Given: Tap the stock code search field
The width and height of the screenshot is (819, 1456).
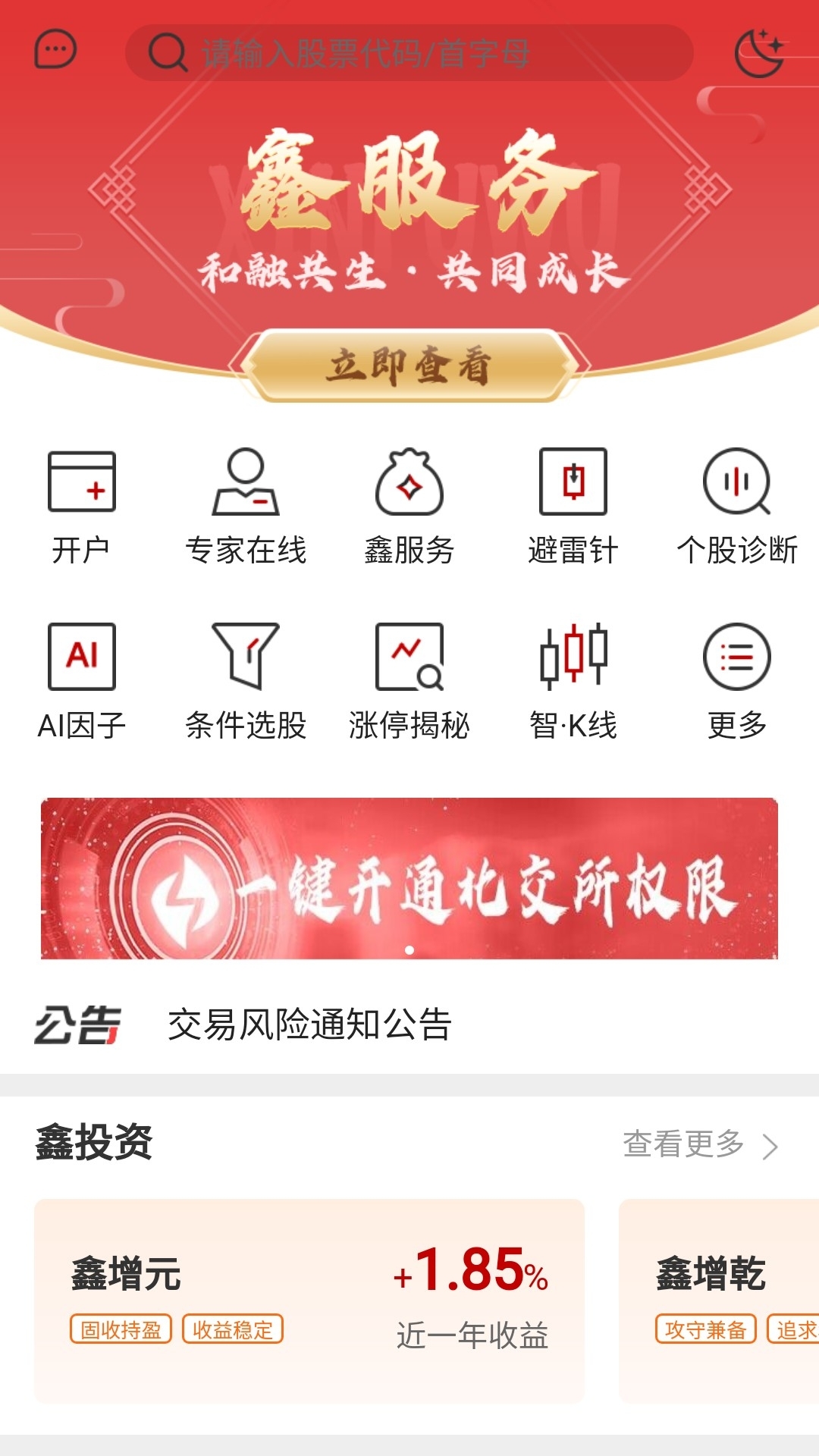Looking at the screenshot, I should pos(409,53).
